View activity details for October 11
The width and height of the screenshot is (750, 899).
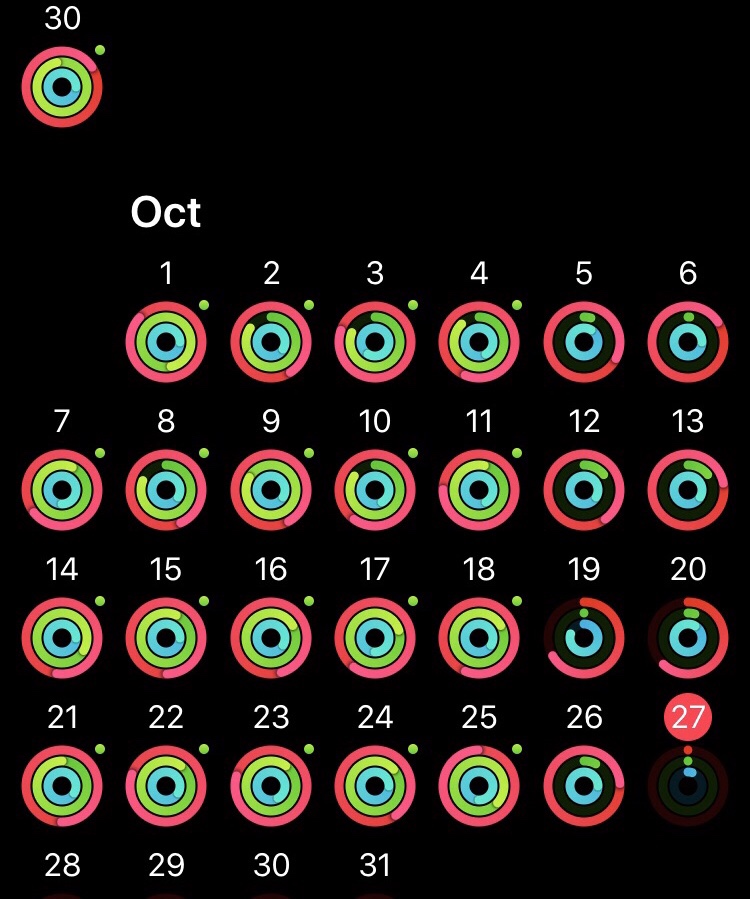coord(479,490)
